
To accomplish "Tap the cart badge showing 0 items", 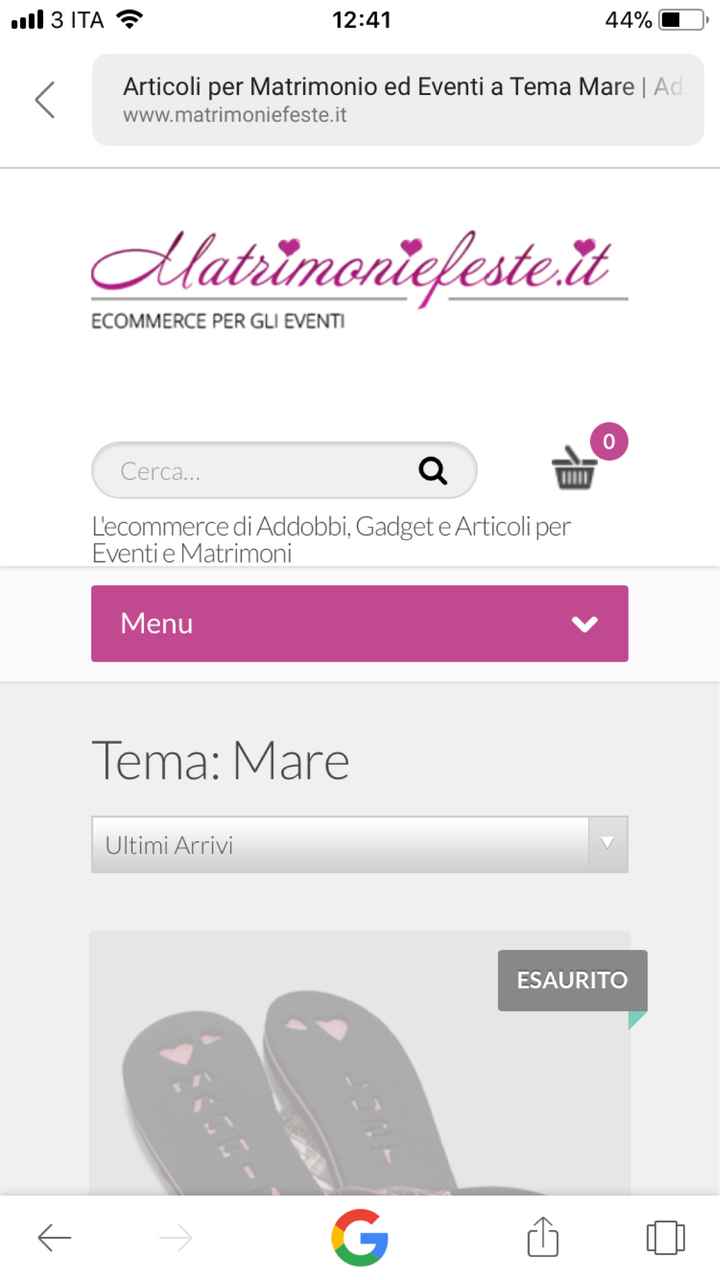I will (x=608, y=440).
